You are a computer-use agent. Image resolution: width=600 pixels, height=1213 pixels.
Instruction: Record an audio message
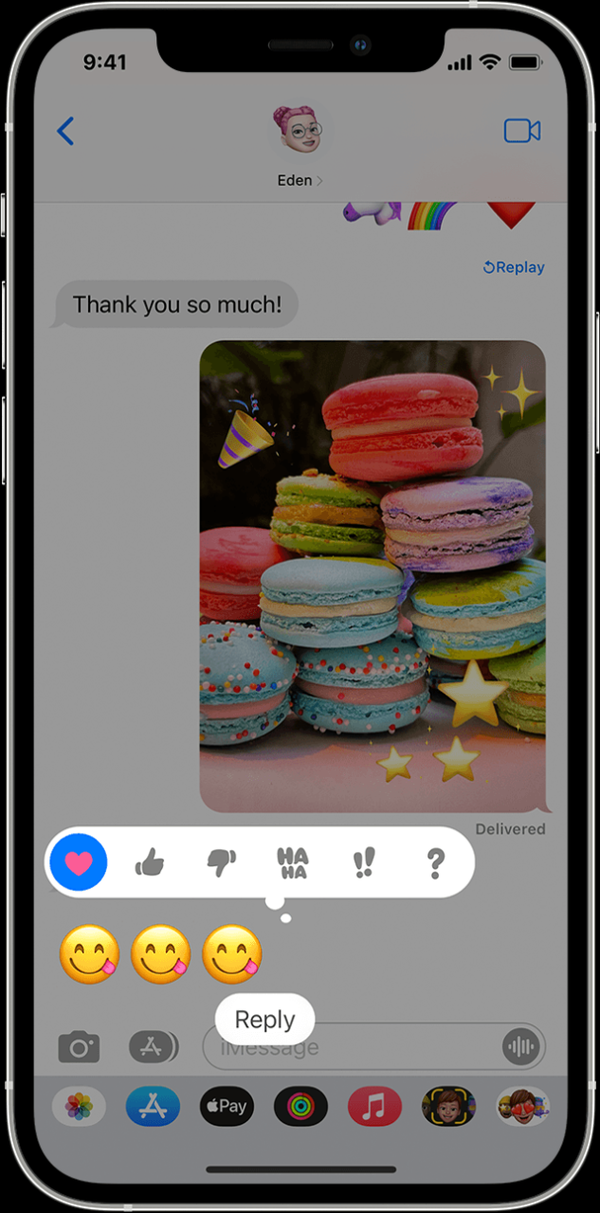pos(520,1047)
